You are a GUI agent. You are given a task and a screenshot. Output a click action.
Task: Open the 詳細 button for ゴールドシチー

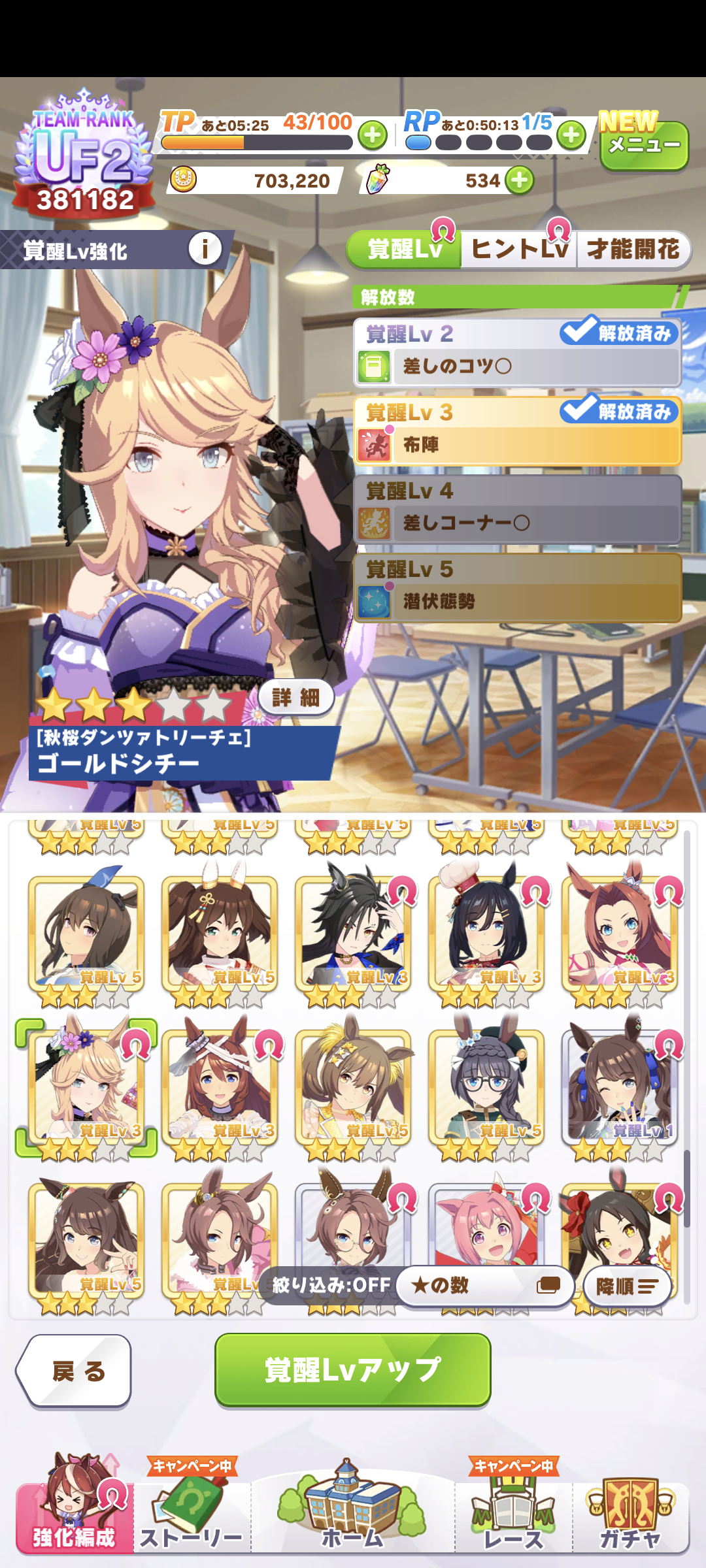[296, 698]
